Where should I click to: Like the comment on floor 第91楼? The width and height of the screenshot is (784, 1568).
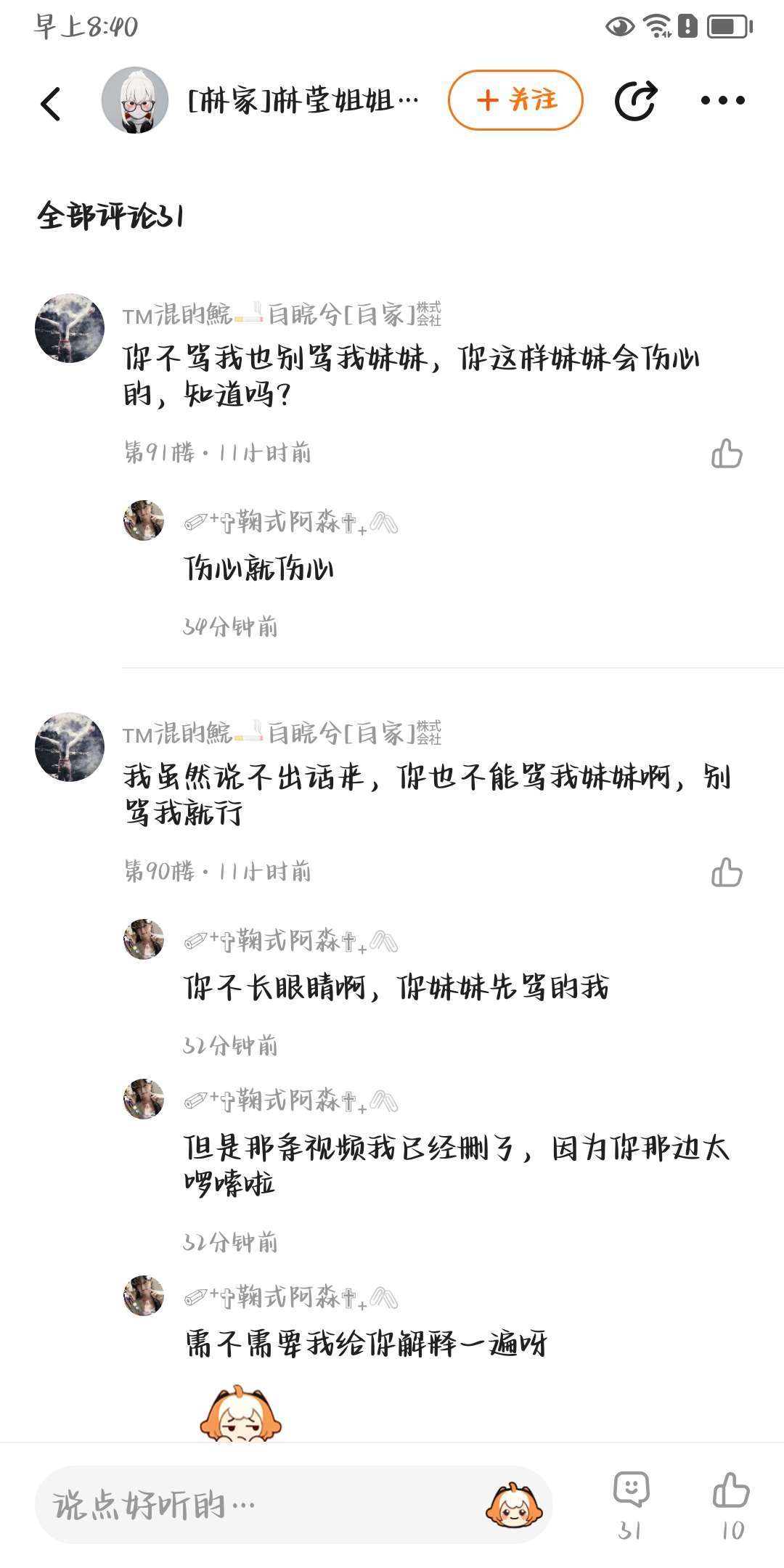727,454
